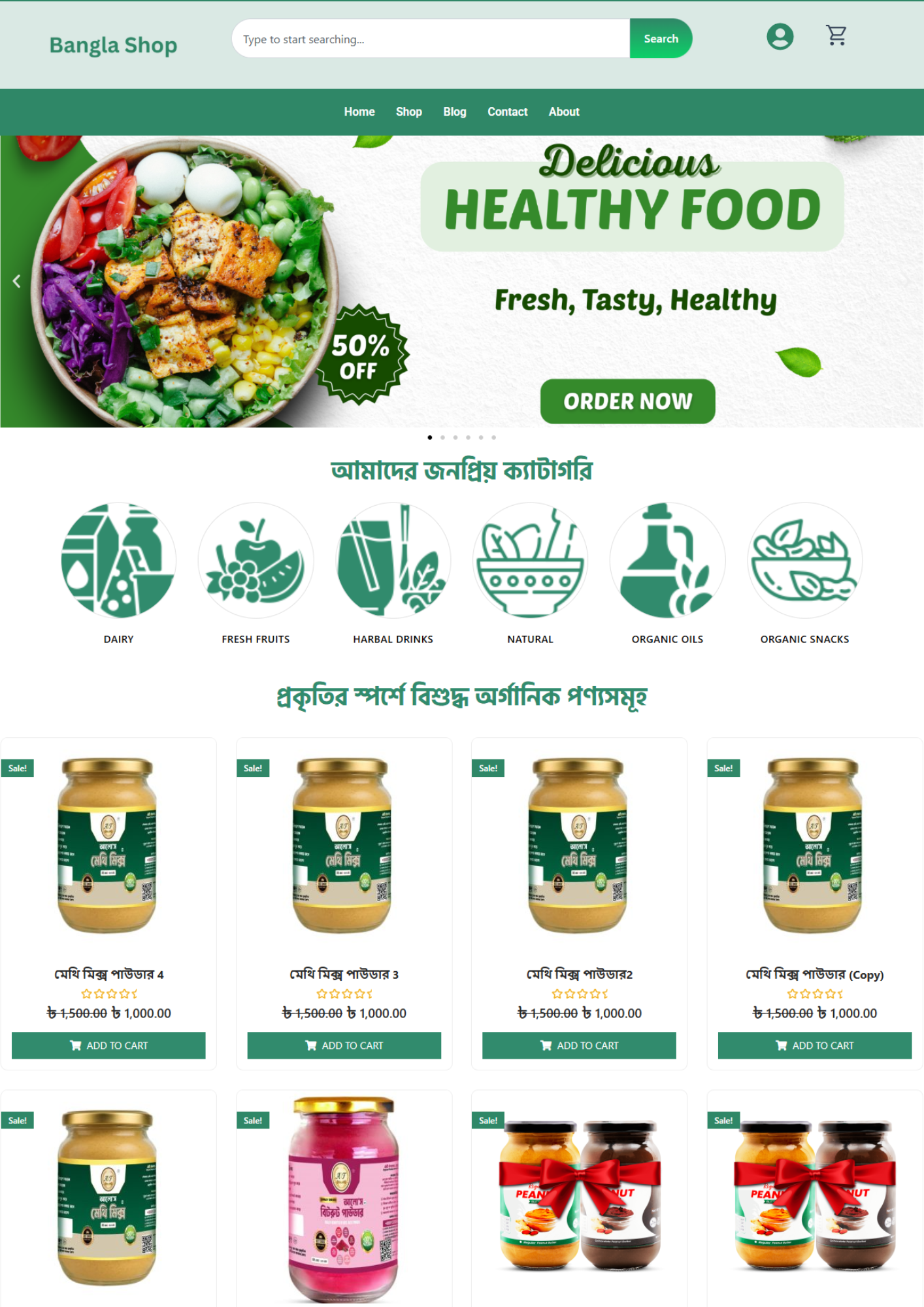924x1307 pixels.
Task: Go to the Bangla Shop homepage logo
Action: 113,45
